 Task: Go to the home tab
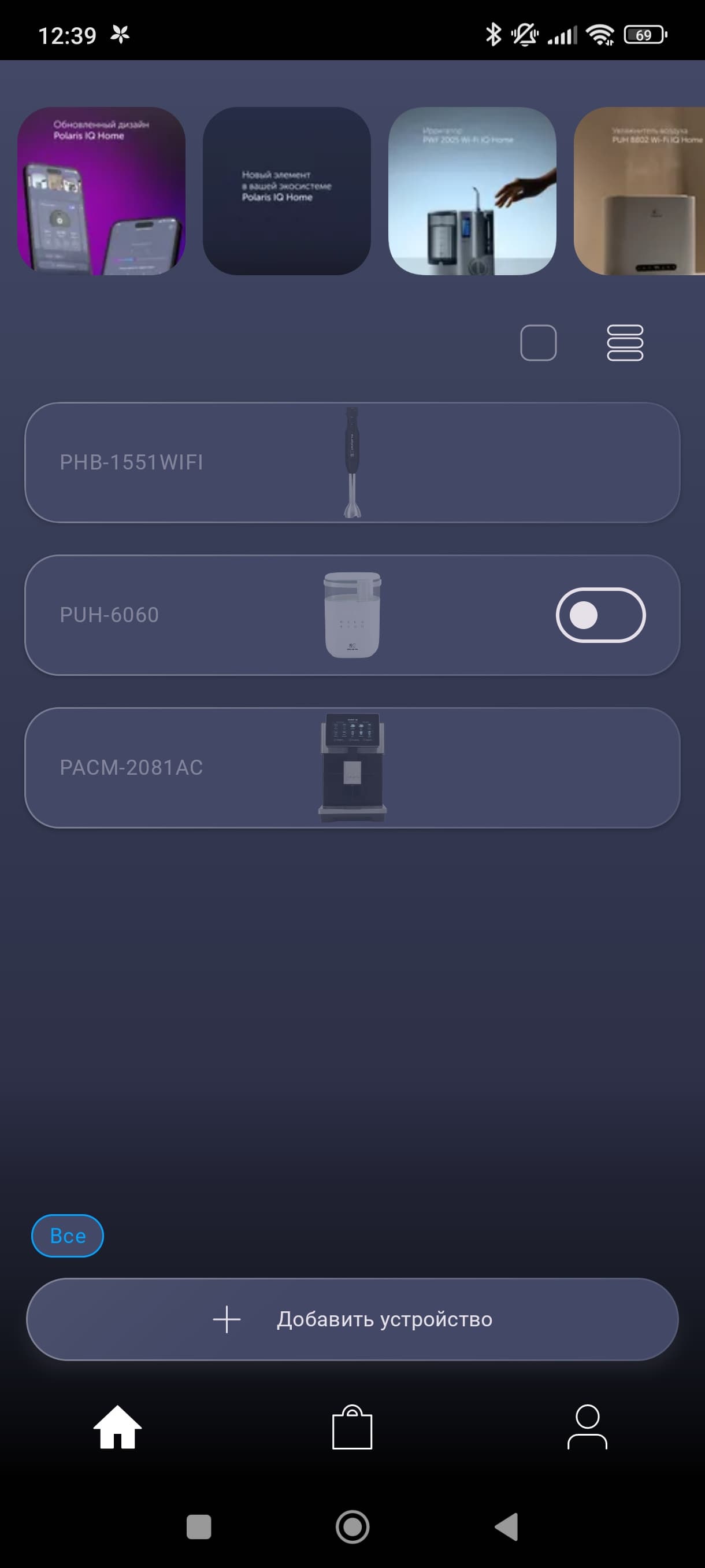[117, 1427]
